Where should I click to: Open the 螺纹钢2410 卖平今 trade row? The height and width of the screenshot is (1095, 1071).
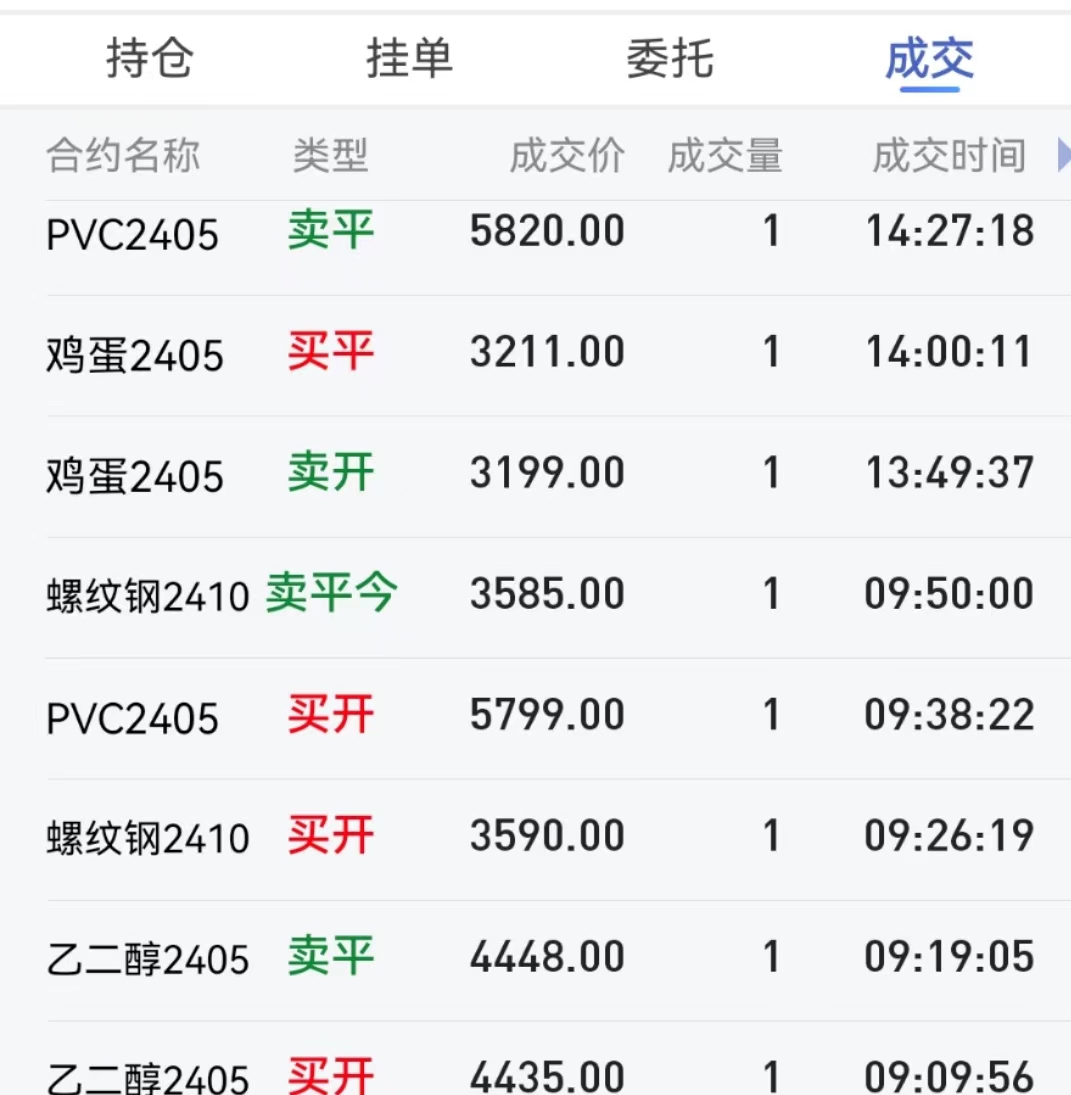coord(540,595)
